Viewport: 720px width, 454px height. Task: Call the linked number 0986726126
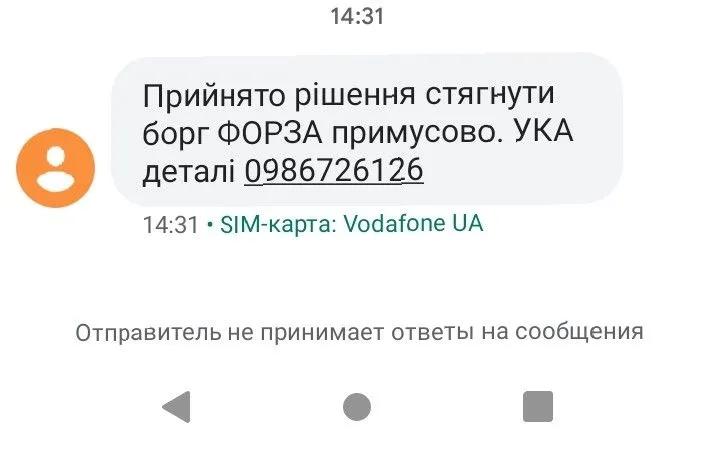[x=334, y=172]
